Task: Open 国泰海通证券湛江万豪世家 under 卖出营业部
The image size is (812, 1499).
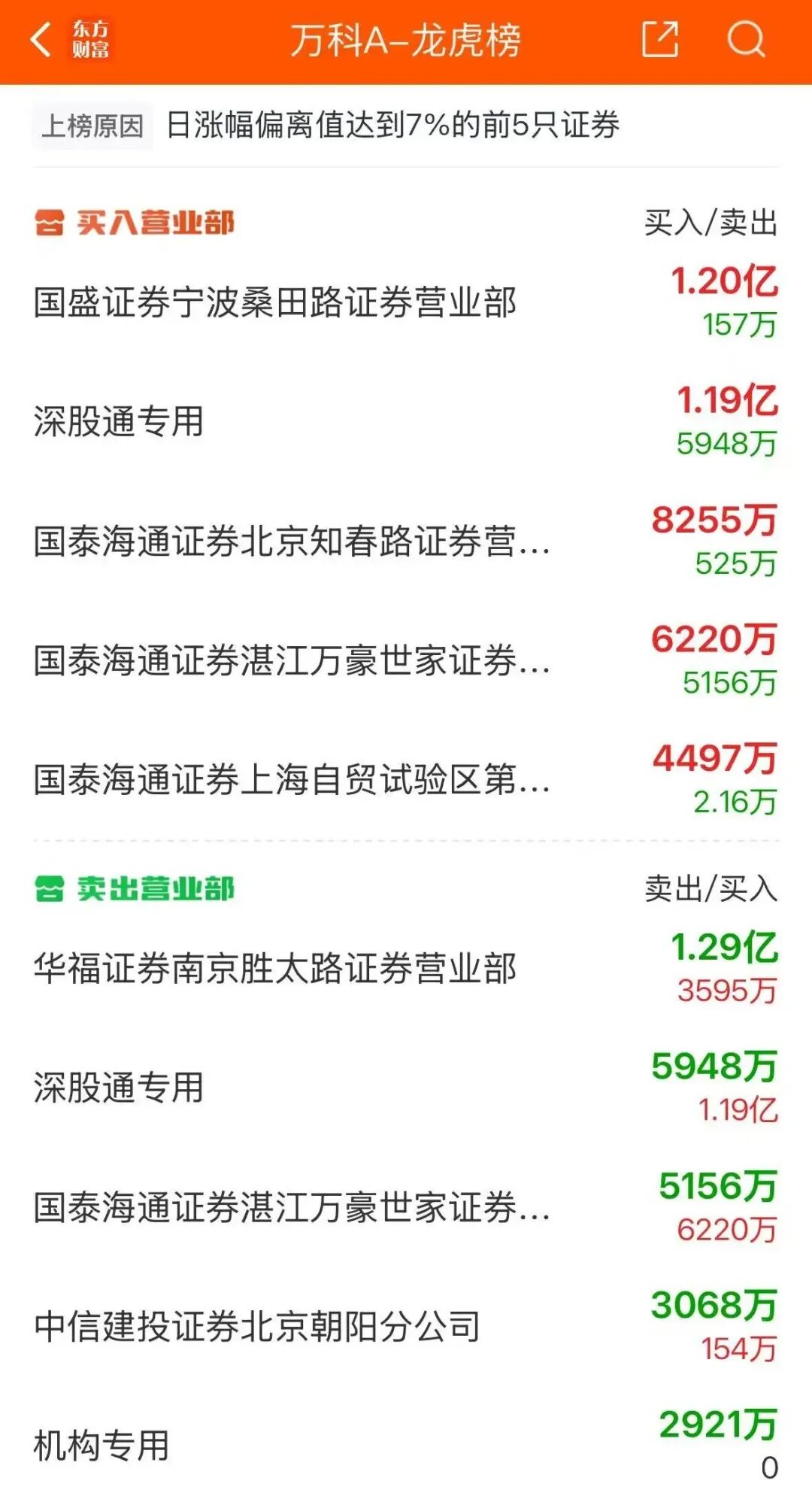Action: tap(406, 1208)
